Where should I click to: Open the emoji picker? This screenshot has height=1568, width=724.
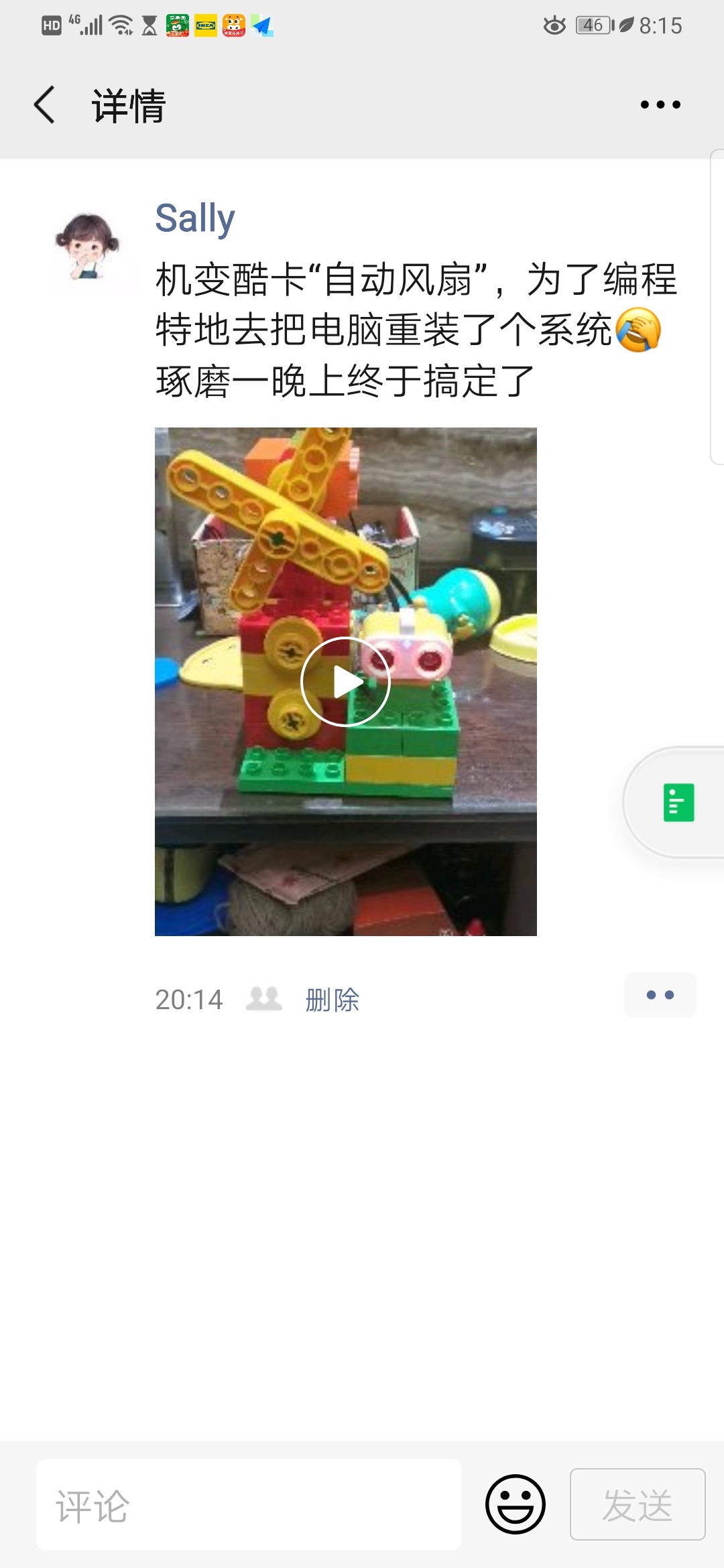pos(515,1504)
